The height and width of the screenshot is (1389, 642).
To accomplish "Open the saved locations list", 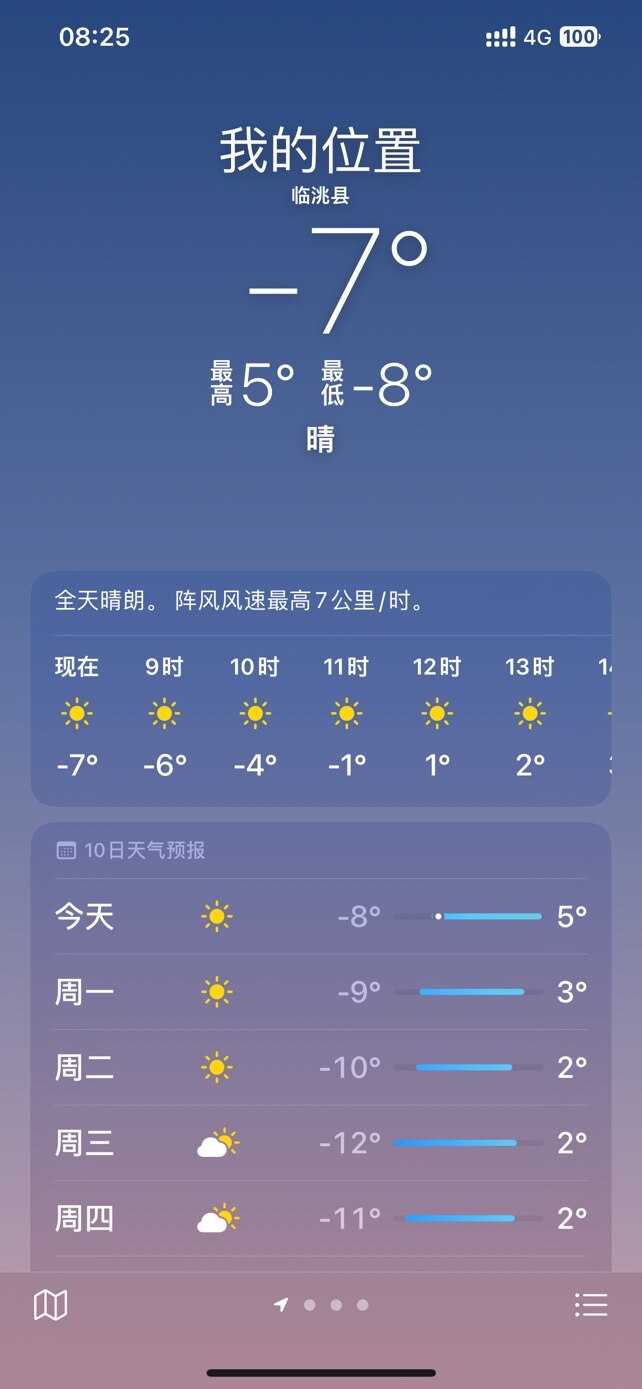I will (591, 1305).
